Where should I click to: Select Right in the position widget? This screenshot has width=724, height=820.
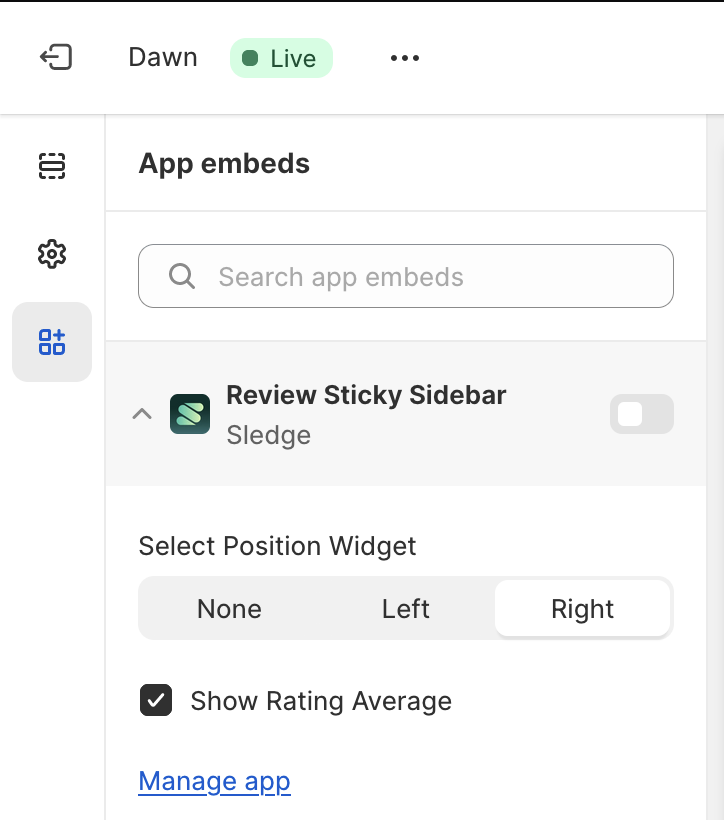[583, 608]
